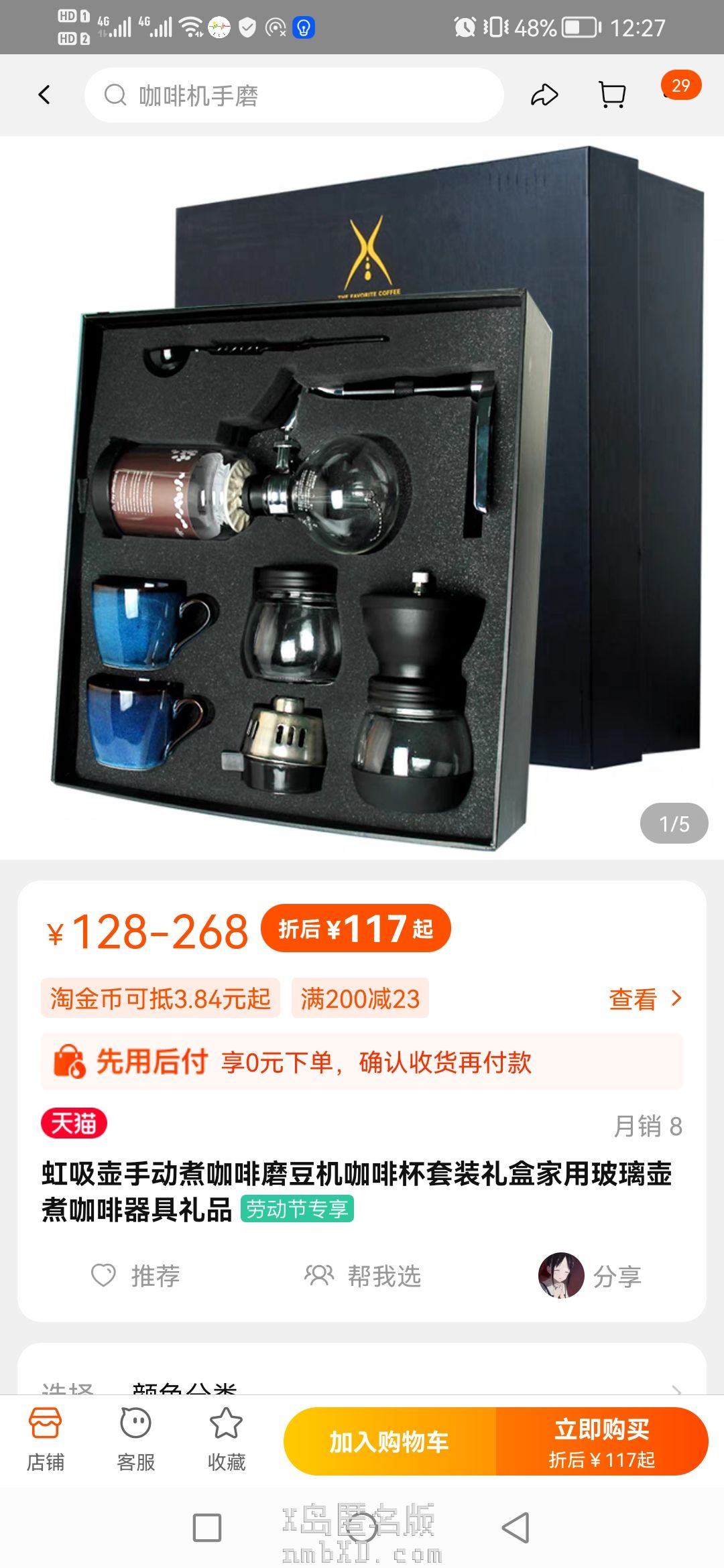Screen dimensions: 724x1568
Task: Contact 客服 customer service
Action: point(136,1439)
